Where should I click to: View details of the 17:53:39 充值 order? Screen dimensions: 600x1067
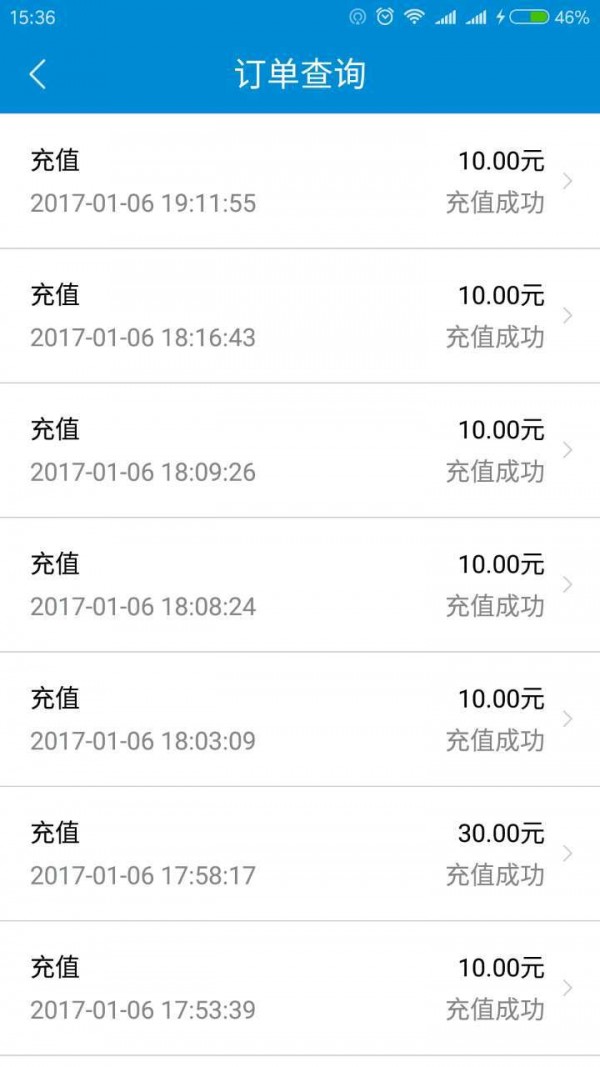pyautogui.click(x=300, y=988)
